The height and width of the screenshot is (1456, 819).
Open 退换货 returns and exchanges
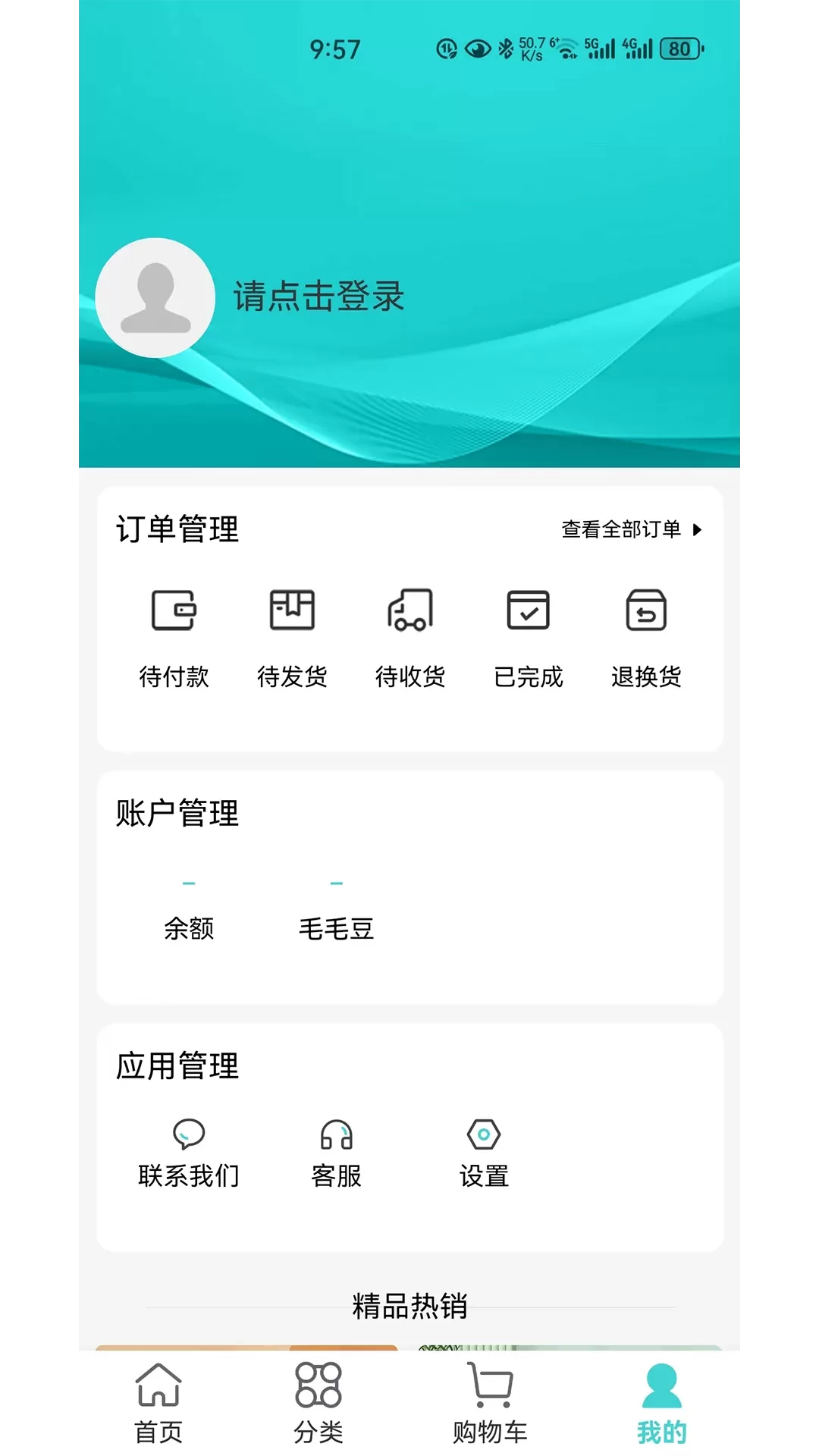pyautogui.click(x=646, y=639)
